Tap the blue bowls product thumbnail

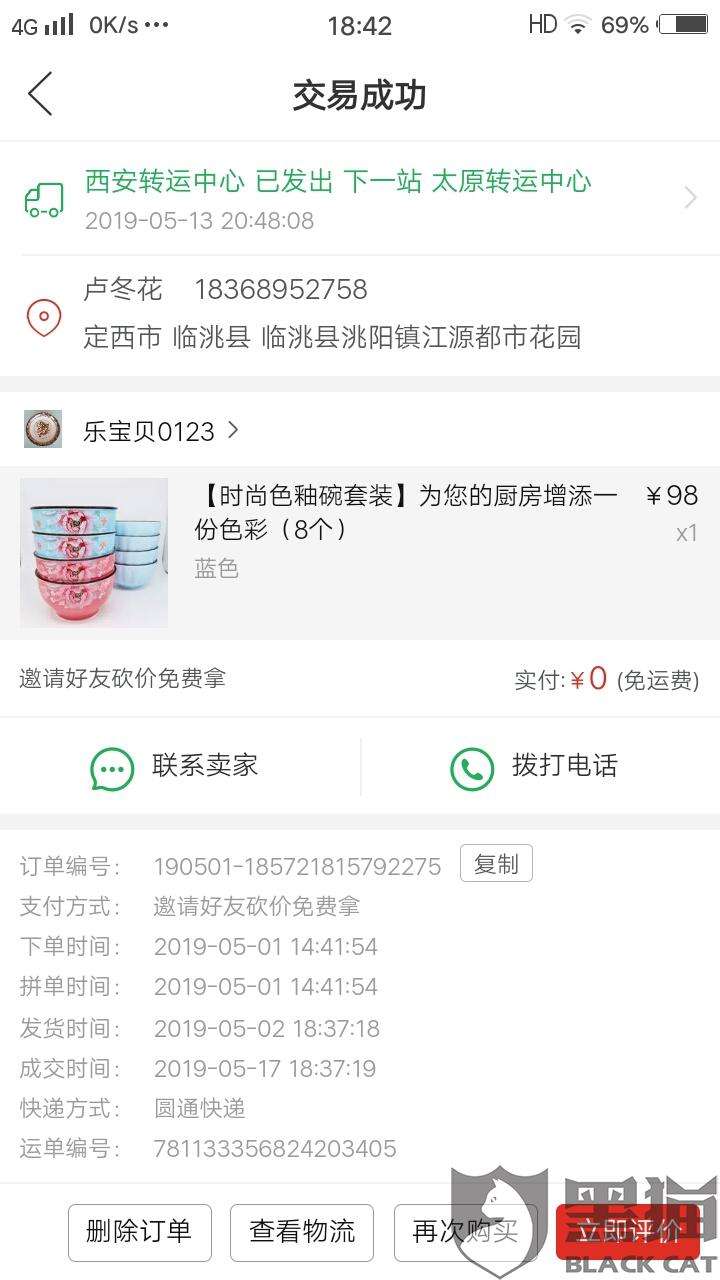[93, 552]
